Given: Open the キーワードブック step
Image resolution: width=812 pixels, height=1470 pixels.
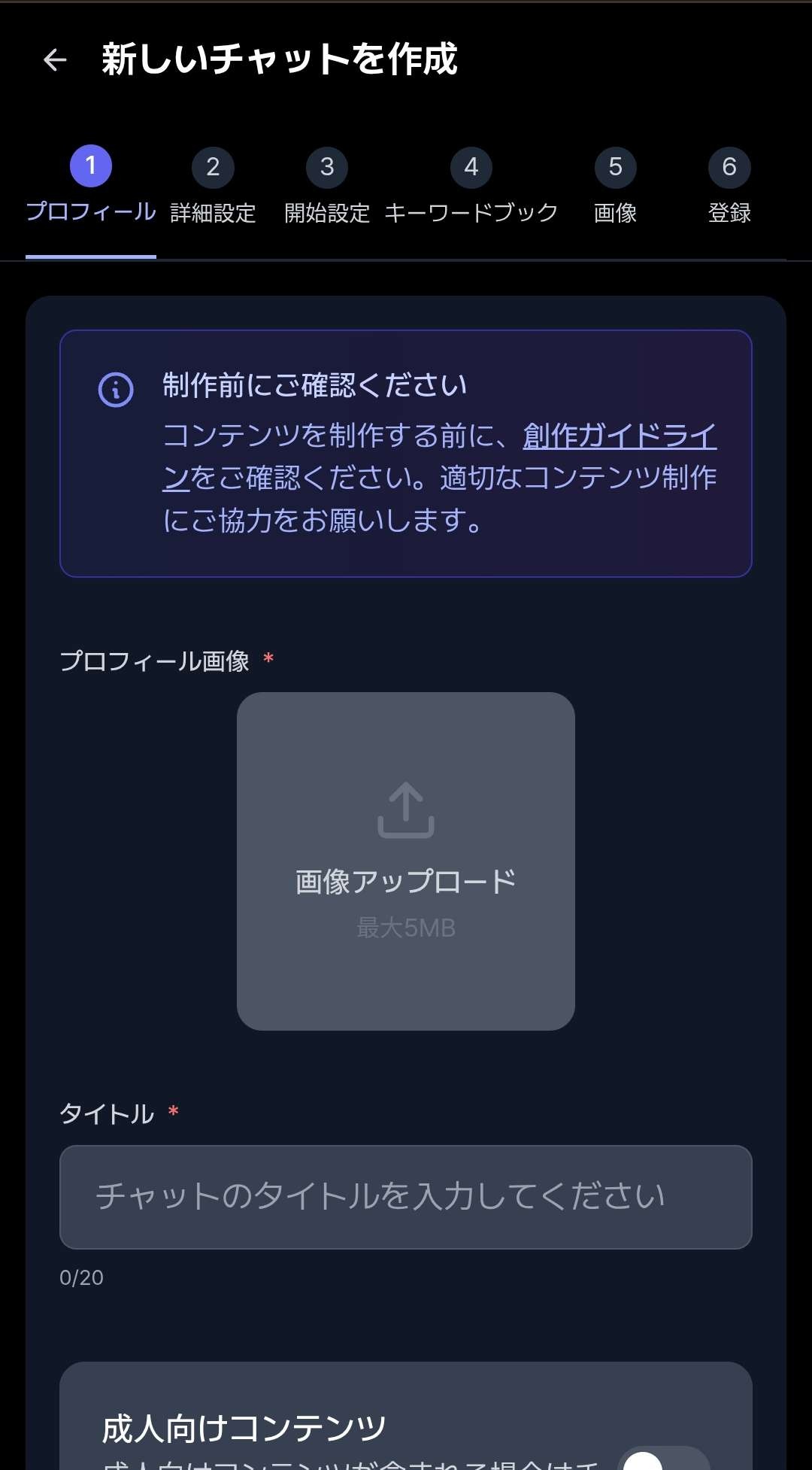Looking at the screenshot, I should point(471,187).
